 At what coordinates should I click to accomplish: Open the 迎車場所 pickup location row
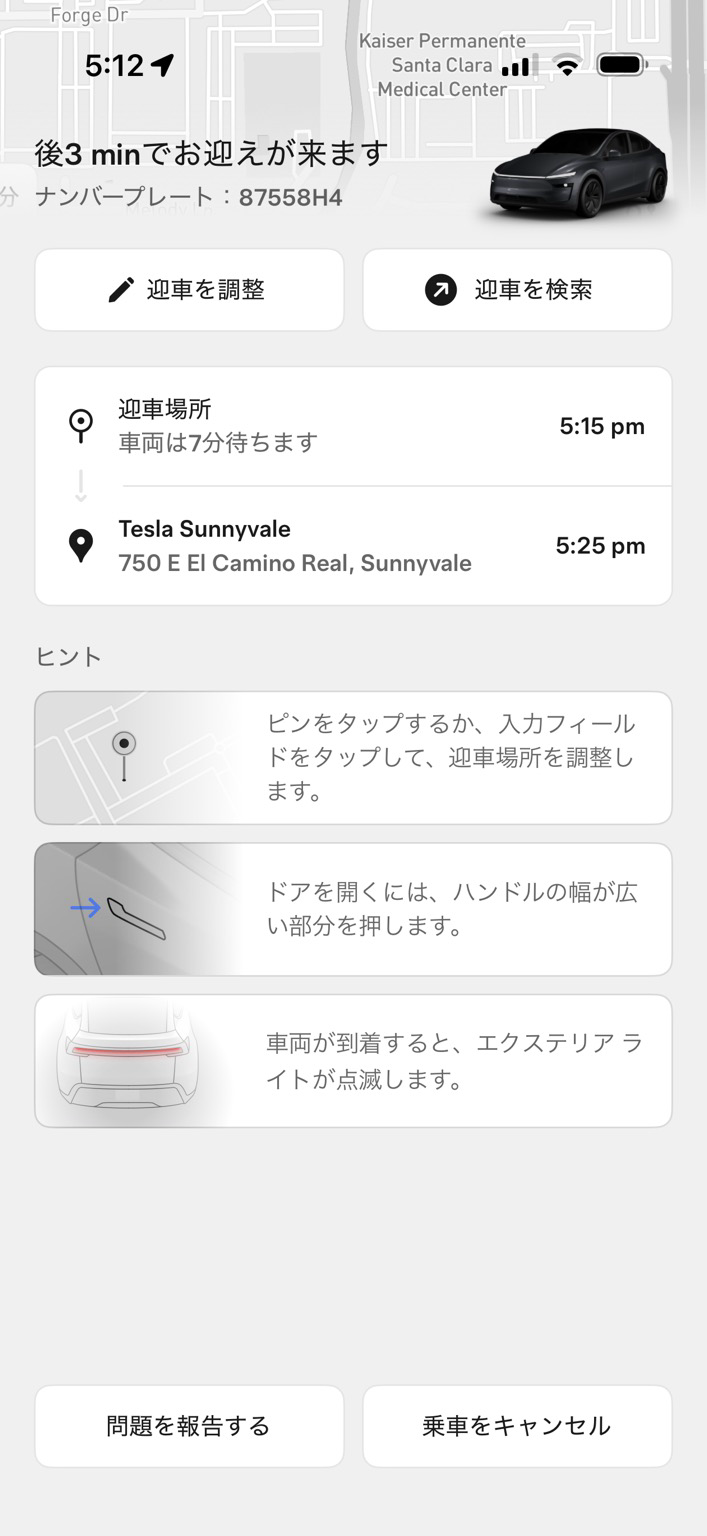[353, 427]
